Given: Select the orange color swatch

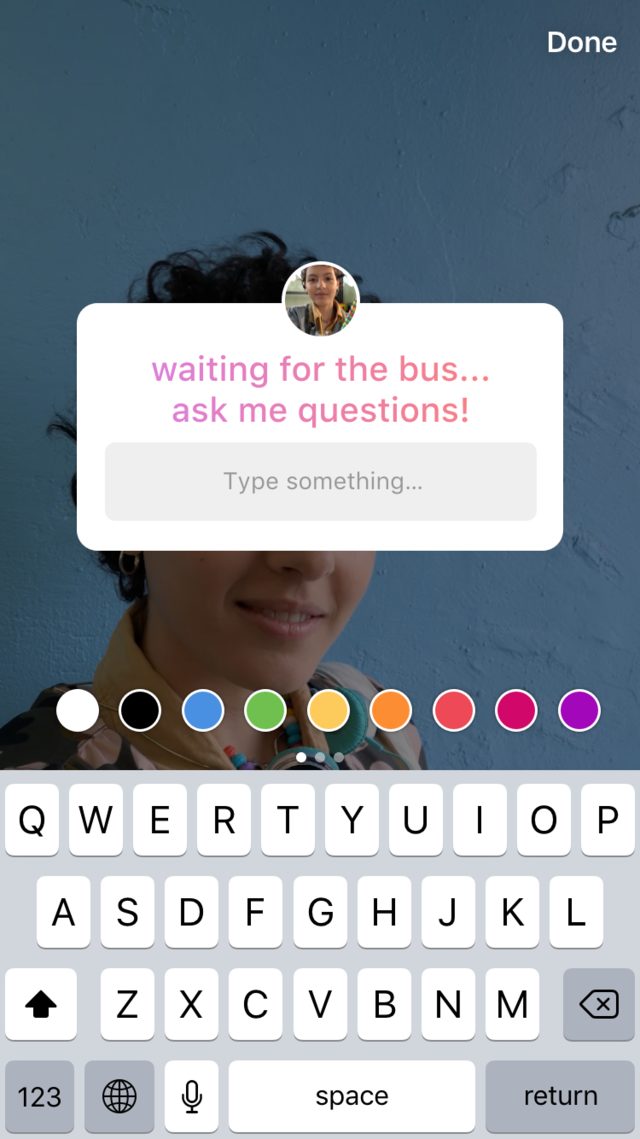Looking at the screenshot, I should pyautogui.click(x=391, y=711).
